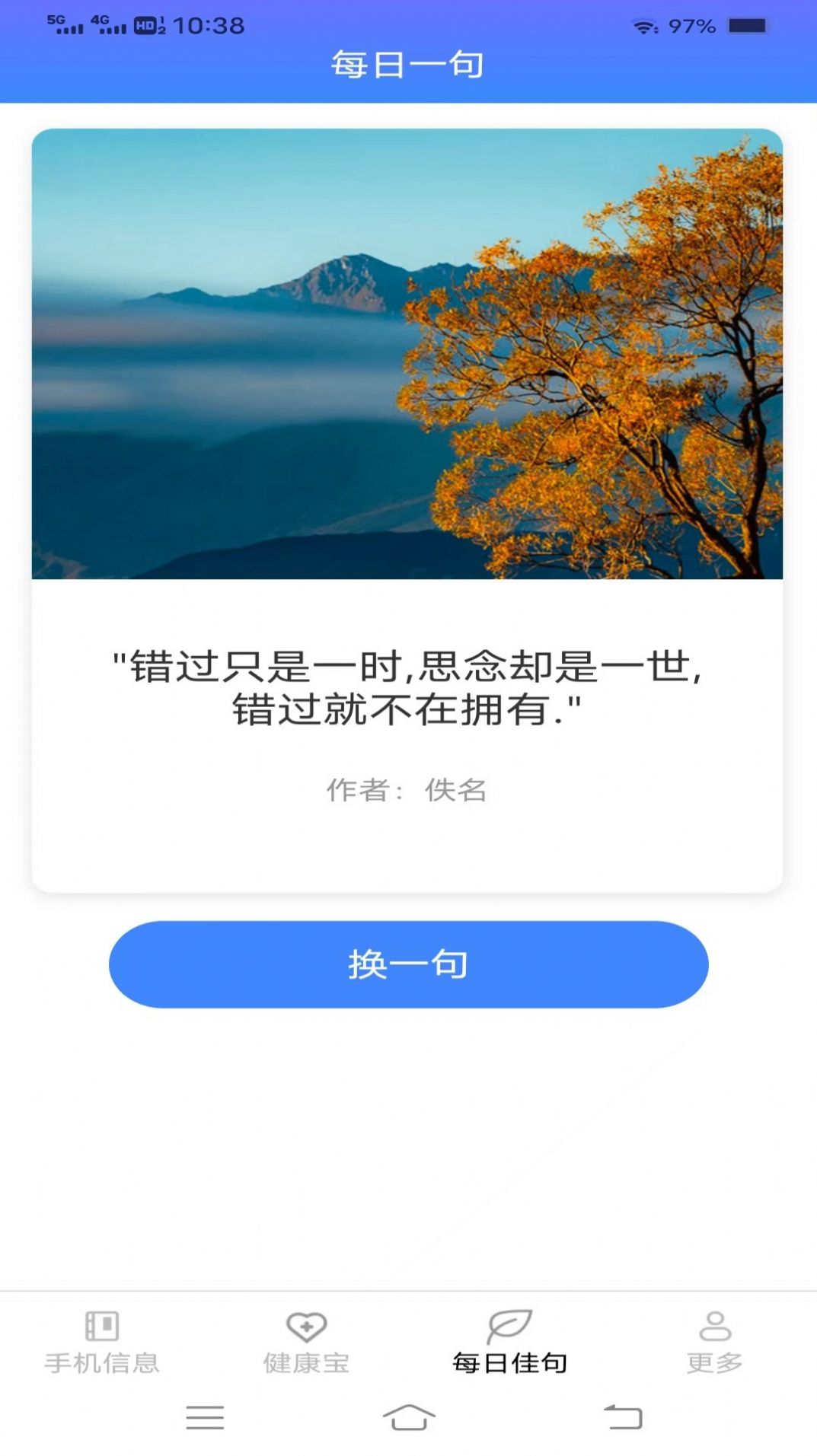Tap the Wi-Fi status icon
This screenshot has width=817, height=1456.
pos(644,25)
